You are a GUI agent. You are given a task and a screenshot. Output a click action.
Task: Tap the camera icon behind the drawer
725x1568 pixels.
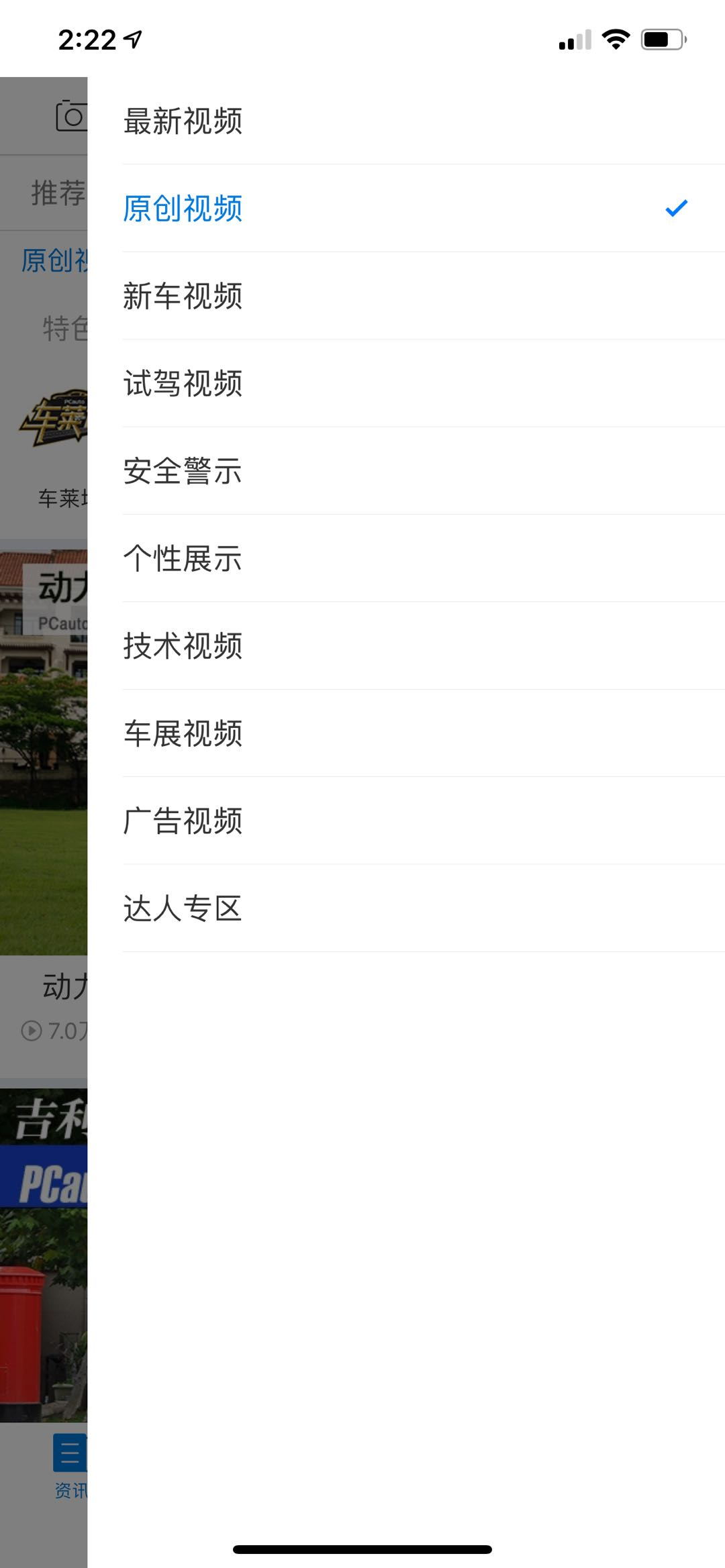71,116
